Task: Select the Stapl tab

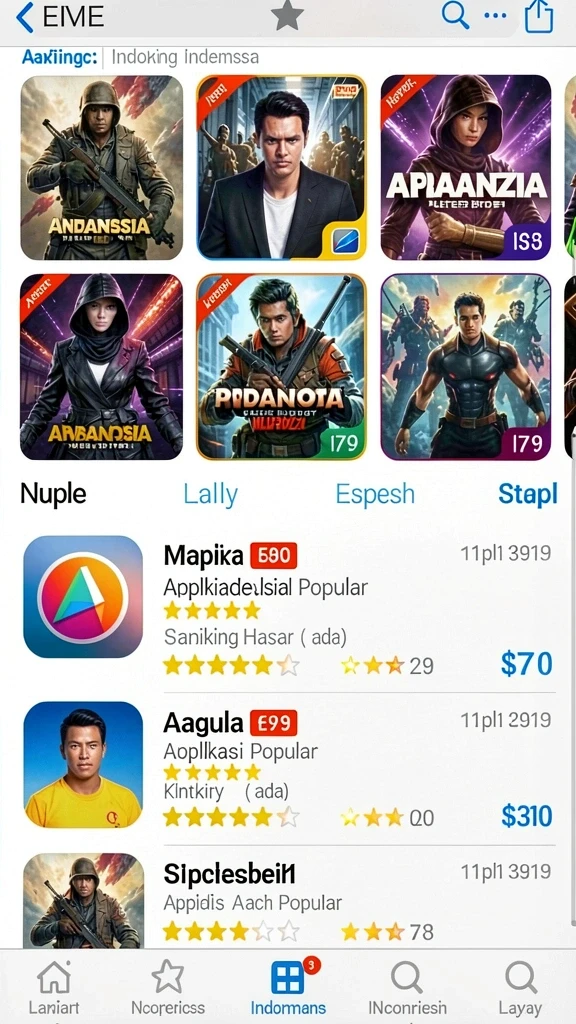Action: [528, 494]
